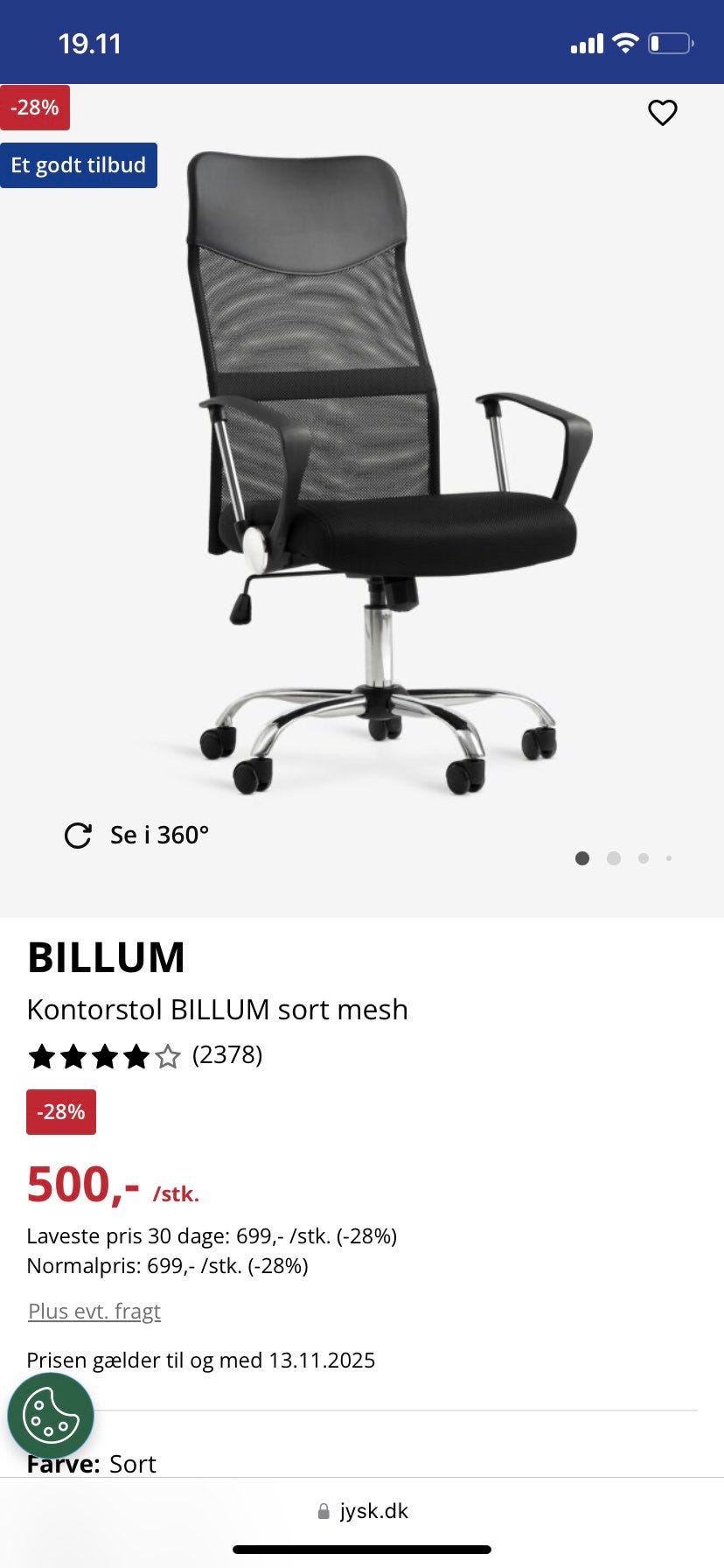The width and height of the screenshot is (724, 1568).
Task: Click the Et godt tilbud badge
Action: [x=79, y=164]
